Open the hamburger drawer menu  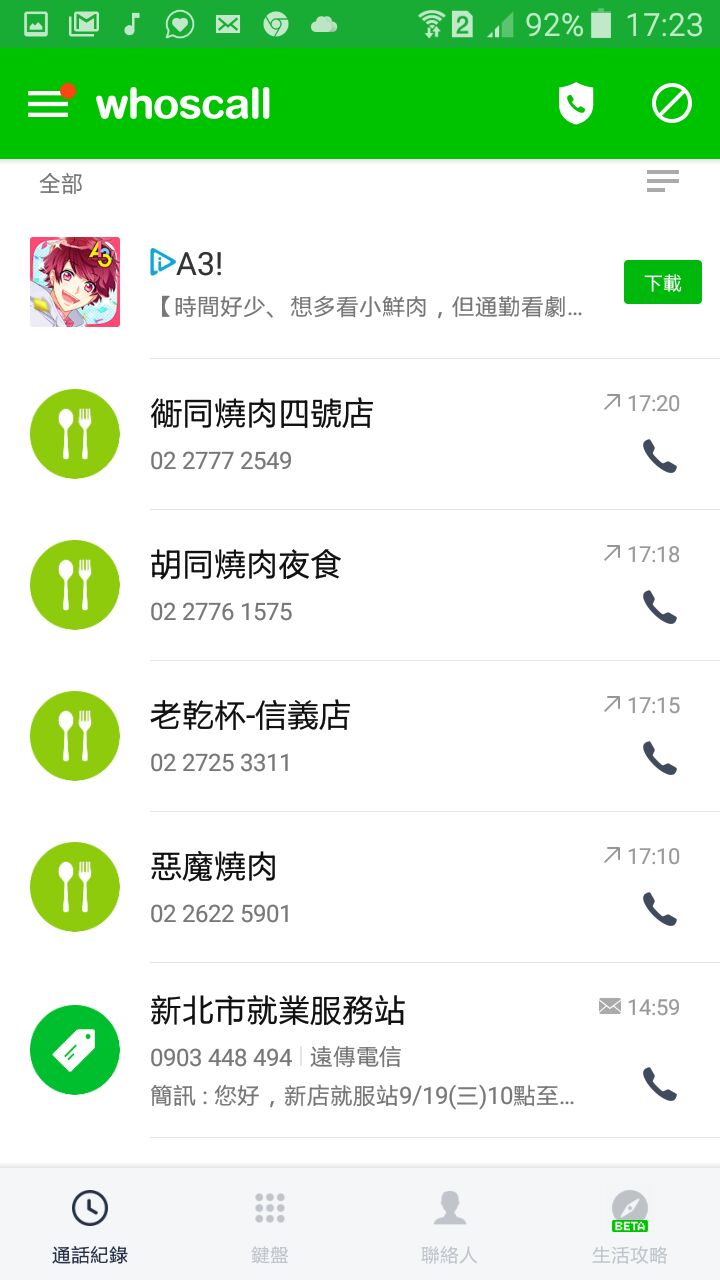click(48, 104)
